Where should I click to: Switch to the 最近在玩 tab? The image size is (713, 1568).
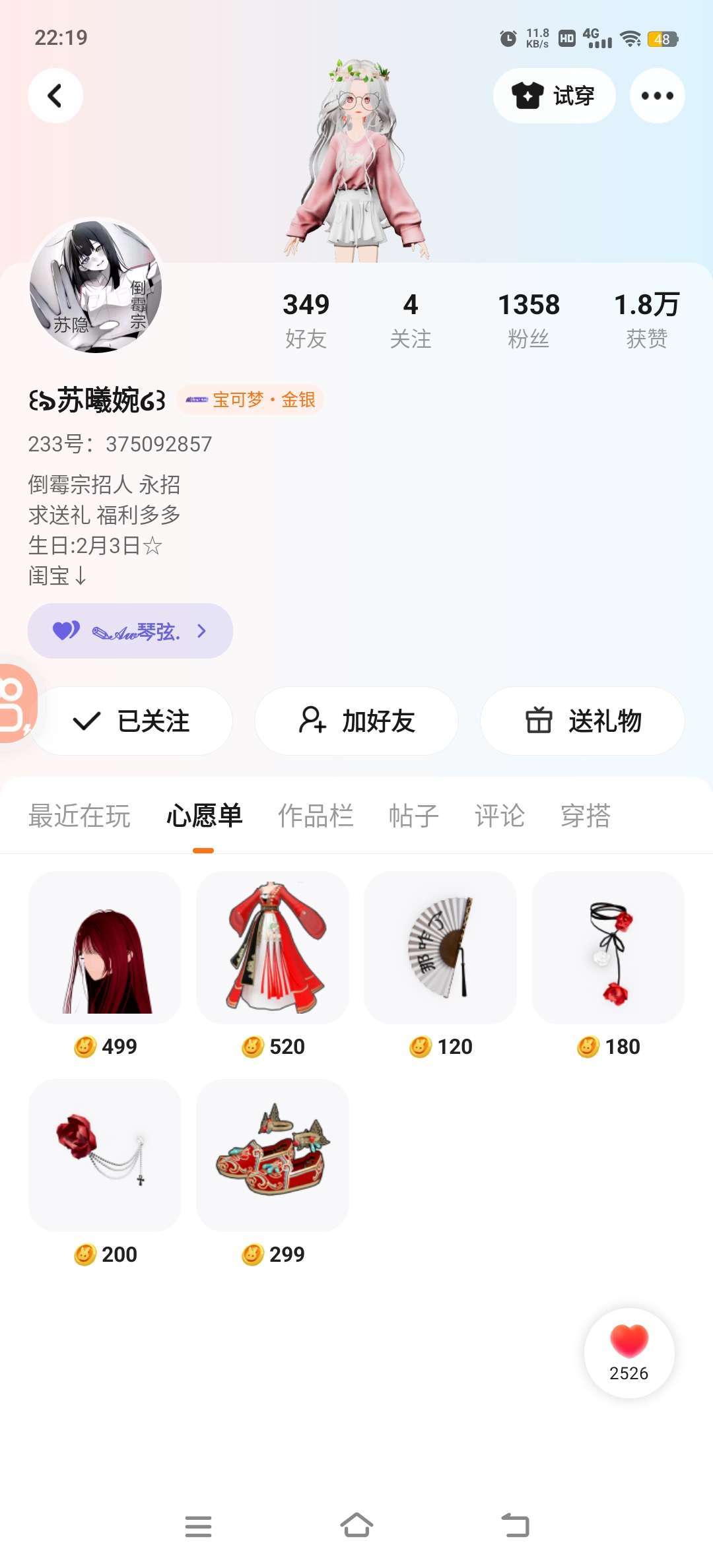tap(79, 816)
